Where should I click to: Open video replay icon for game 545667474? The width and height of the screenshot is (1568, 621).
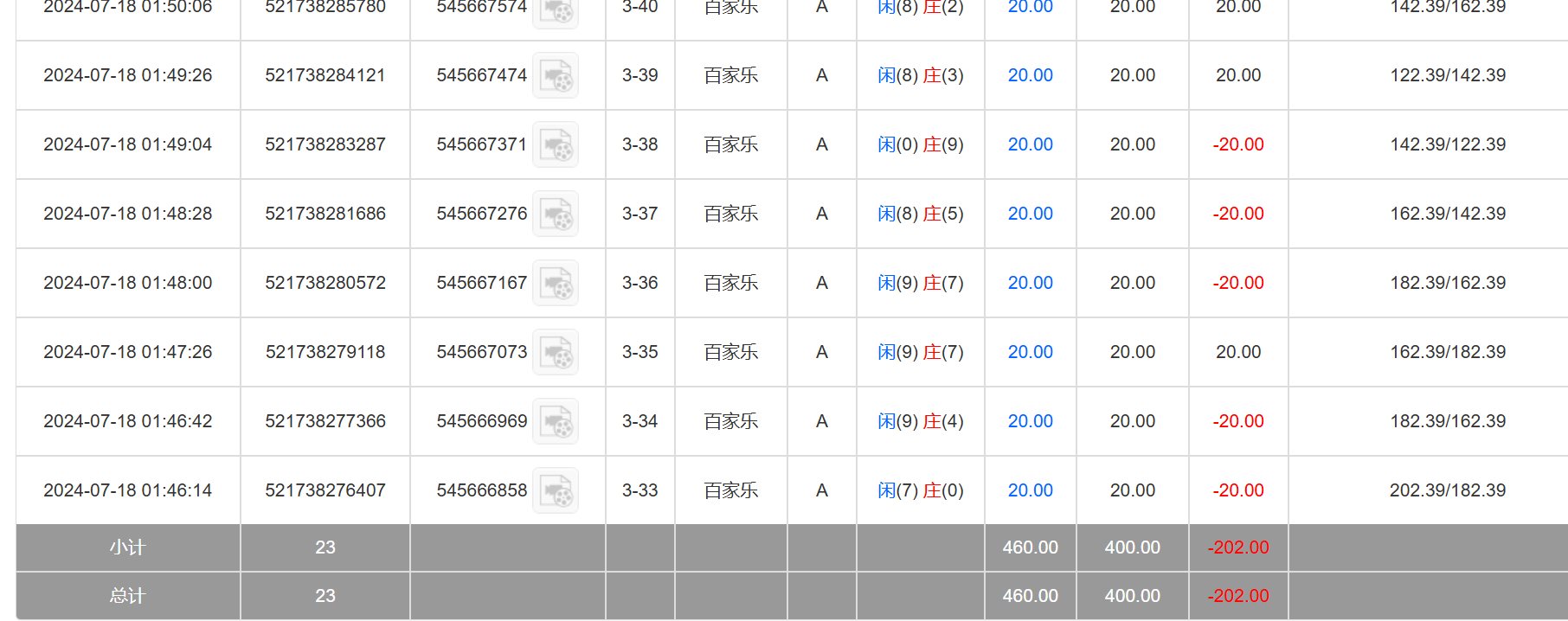[x=555, y=76]
